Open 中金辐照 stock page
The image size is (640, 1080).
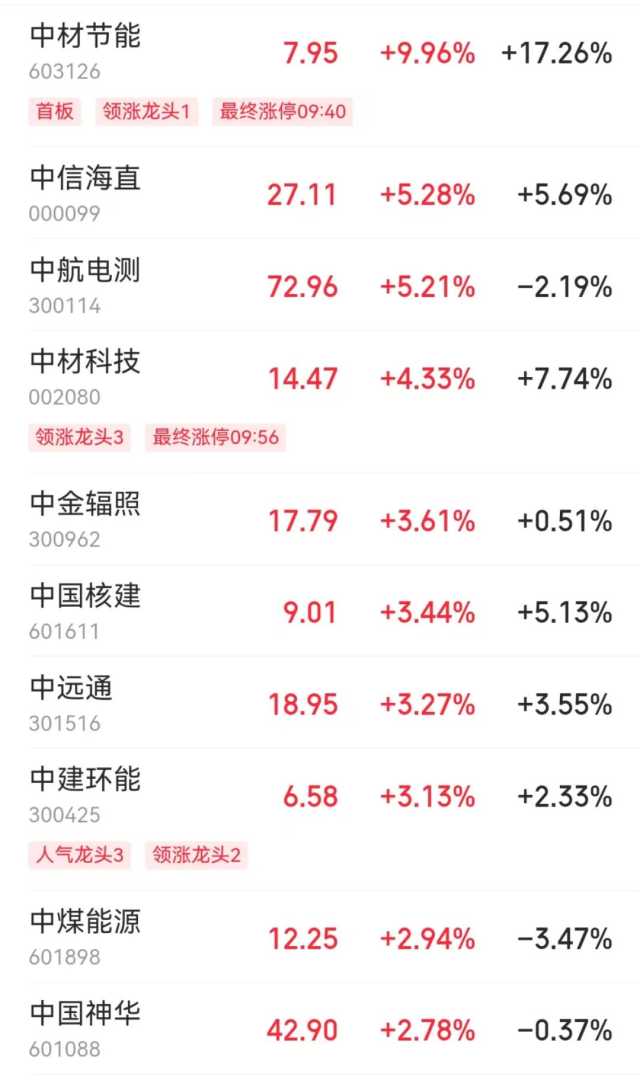(x=86, y=505)
